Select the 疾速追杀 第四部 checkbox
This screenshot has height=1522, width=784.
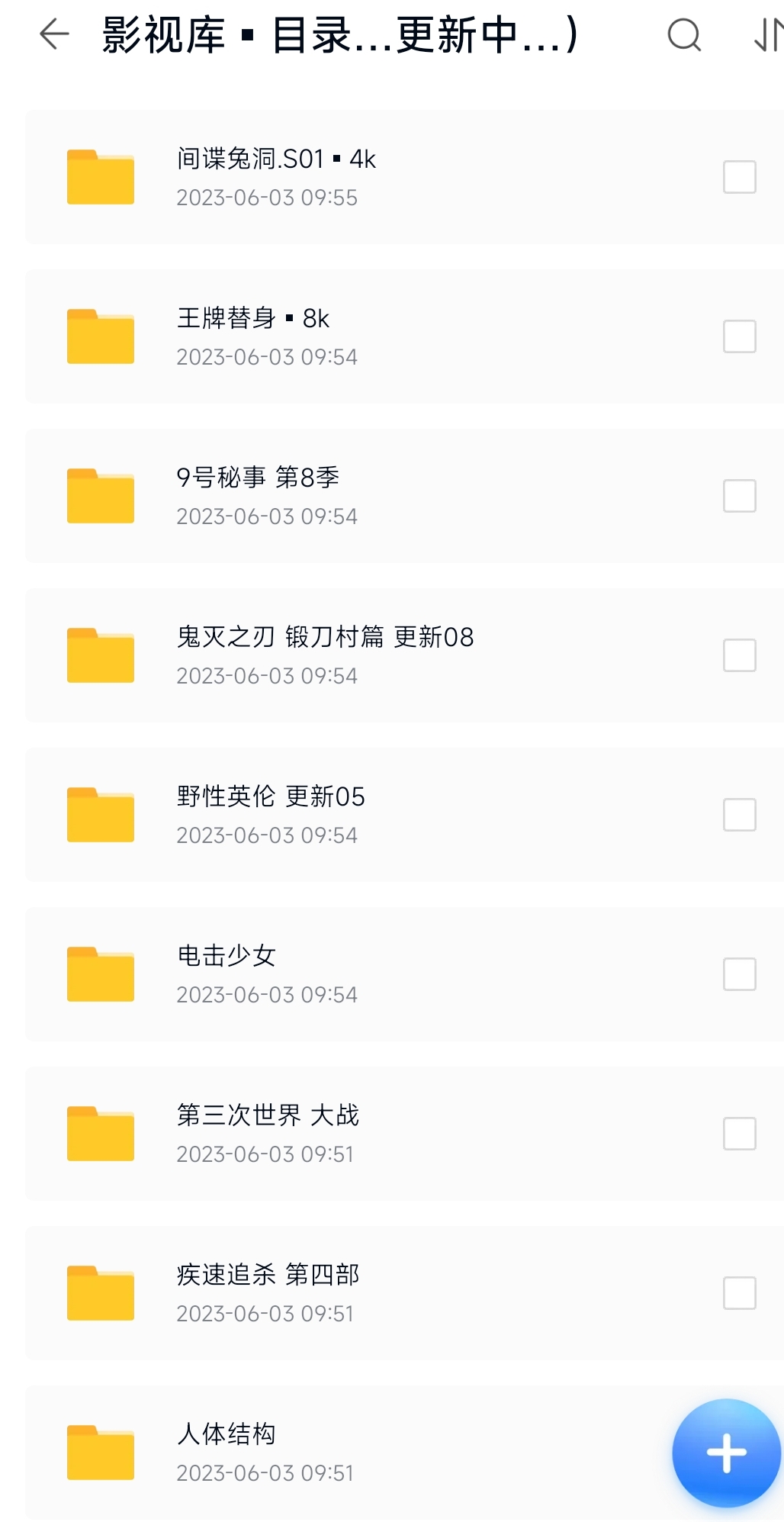click(x=739, y=1293)
